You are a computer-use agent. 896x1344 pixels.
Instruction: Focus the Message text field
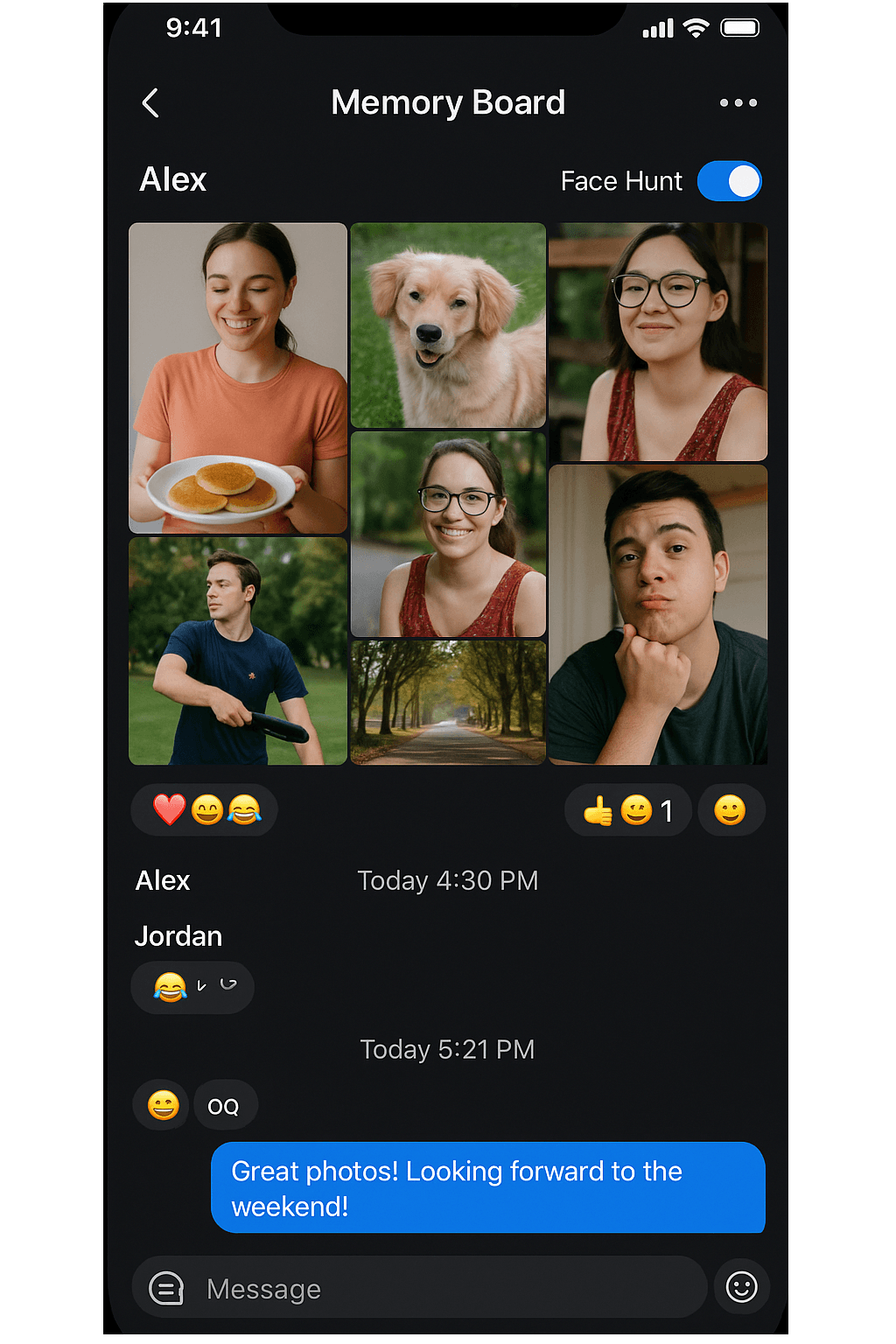437,1288
